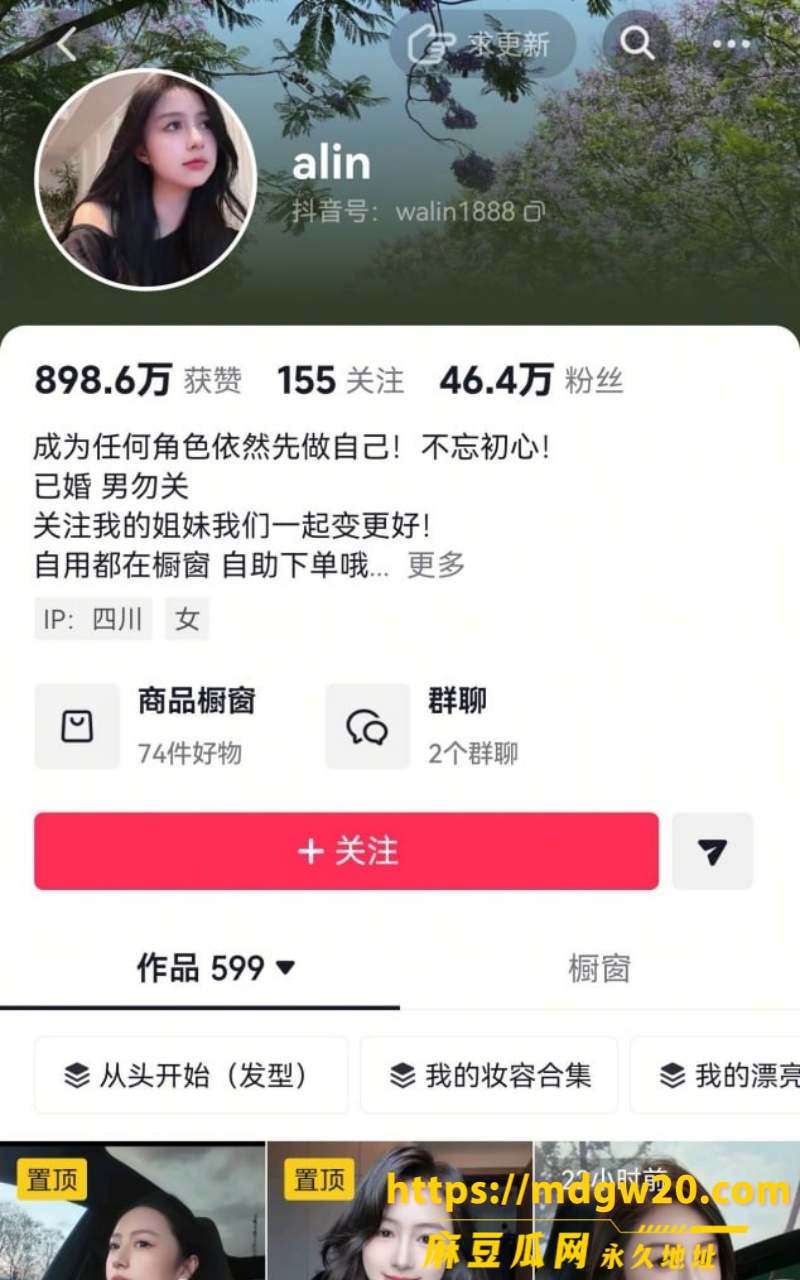Image resolution: width=800 pixels, height=1280 pixels.
Task: View alin's profile avatar
Action: tap(146, 179)
